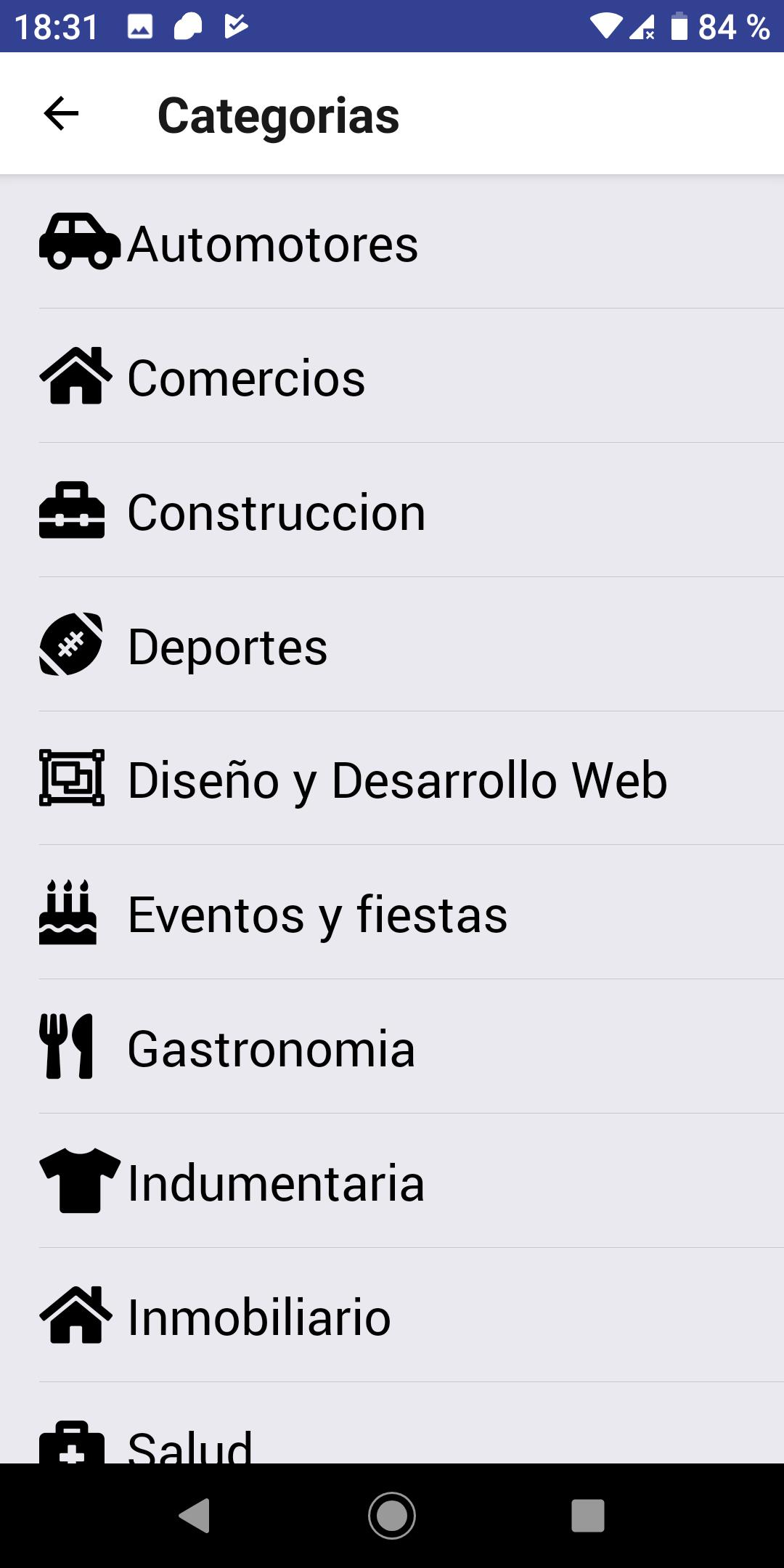Choose the Deportes category
This screenshot has height=1568, width=784.
[x=392, y=645]
